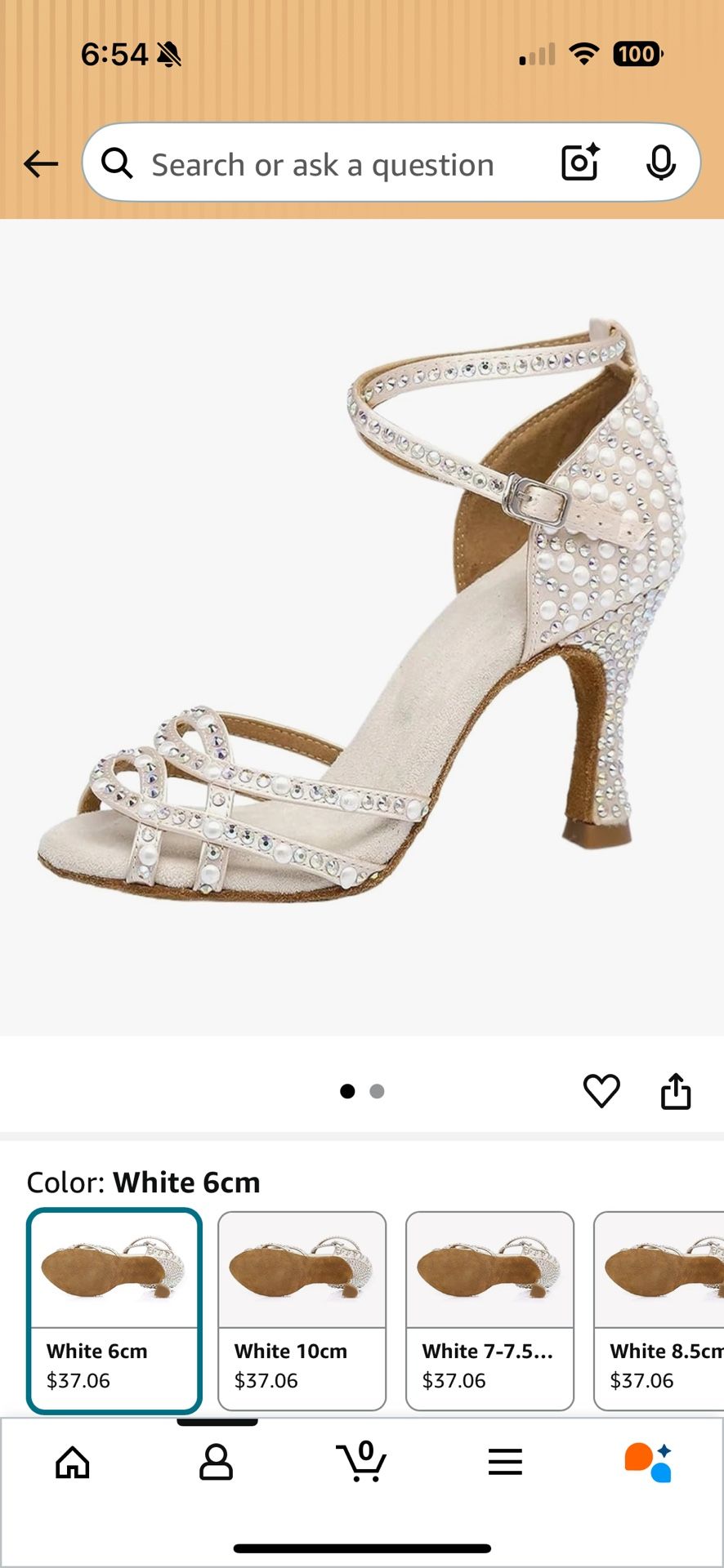Open camera for photo search
The width and height of the screenshot is (724, 1568).
point(579,163)
